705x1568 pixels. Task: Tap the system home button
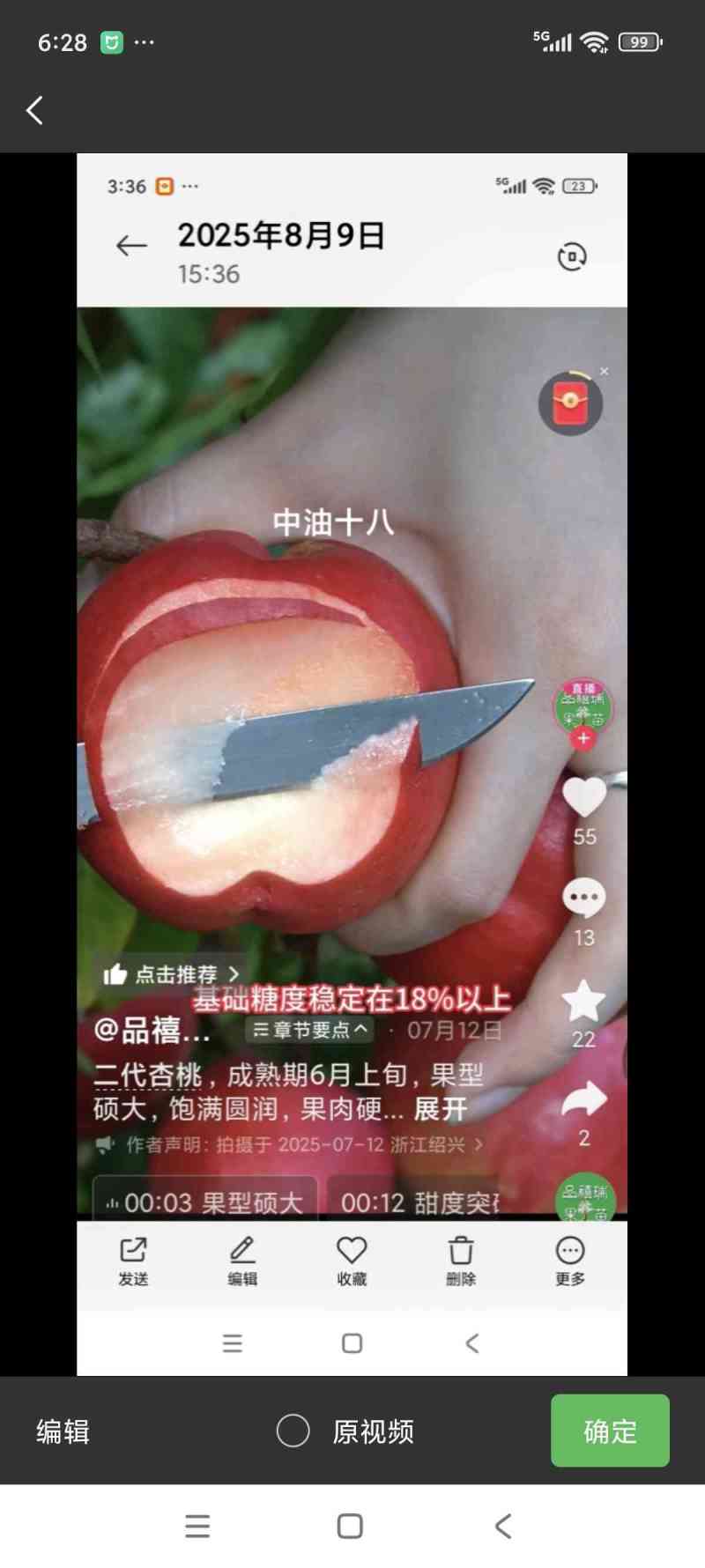(x=350, y=1526)
